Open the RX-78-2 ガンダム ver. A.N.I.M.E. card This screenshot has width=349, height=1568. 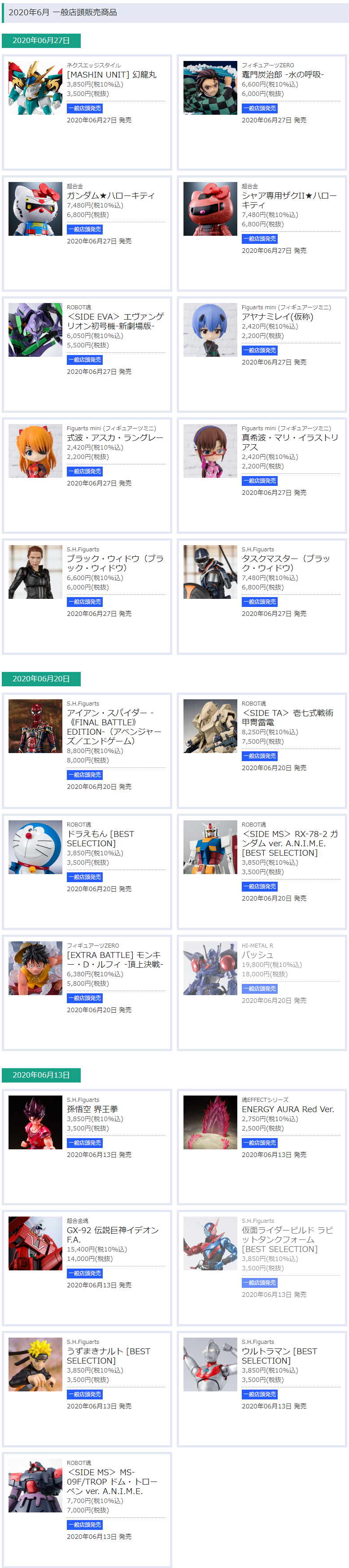289,844
